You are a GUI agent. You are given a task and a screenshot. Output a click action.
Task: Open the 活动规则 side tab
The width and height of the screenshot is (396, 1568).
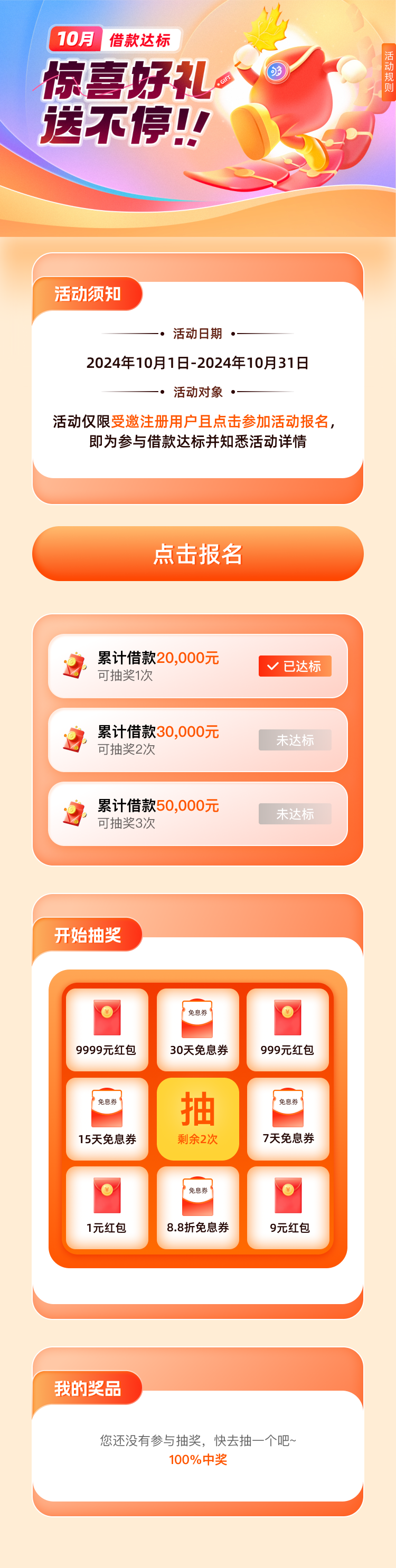coord(389,72)
